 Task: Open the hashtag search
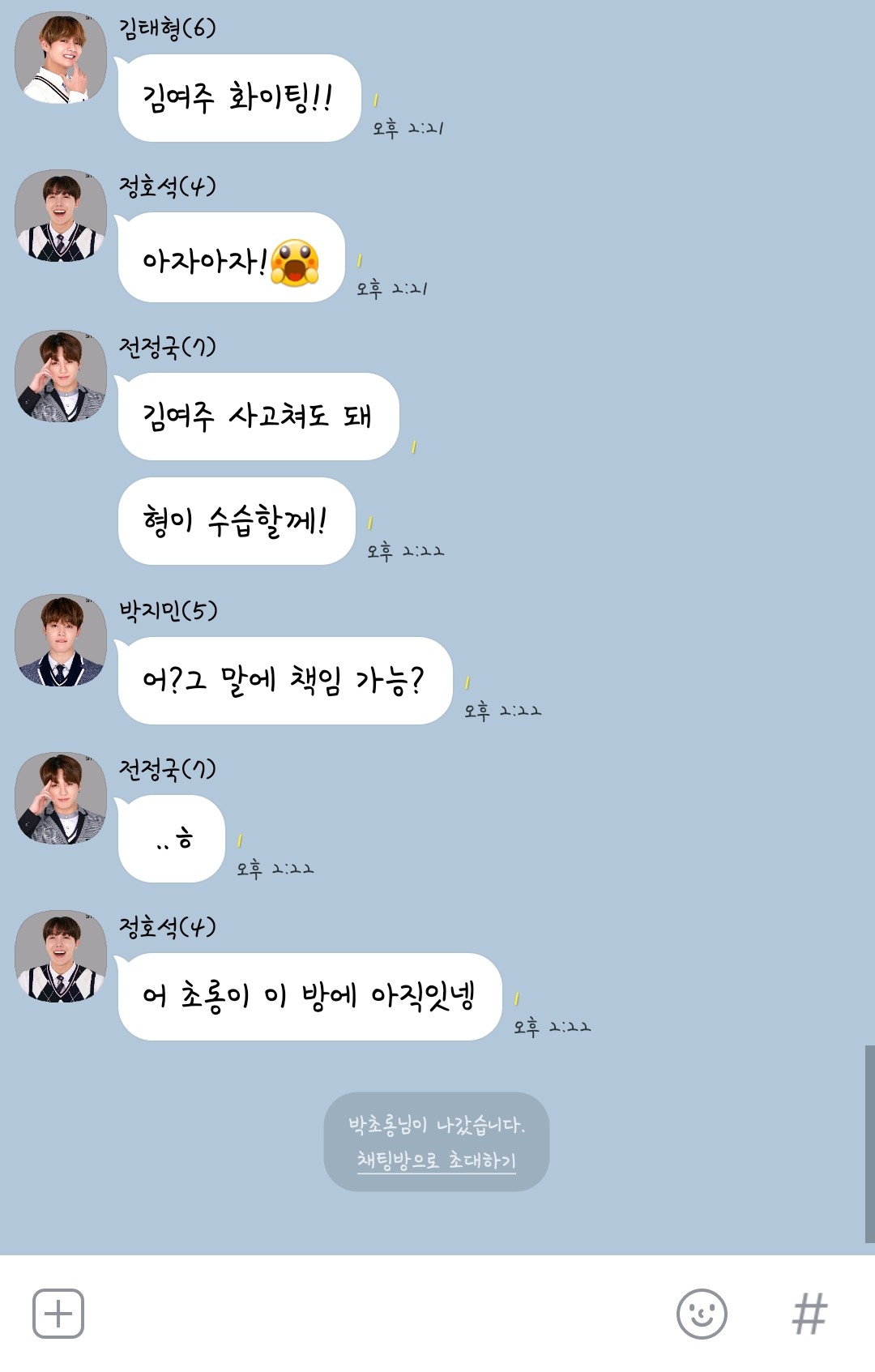click(809, 1313)
